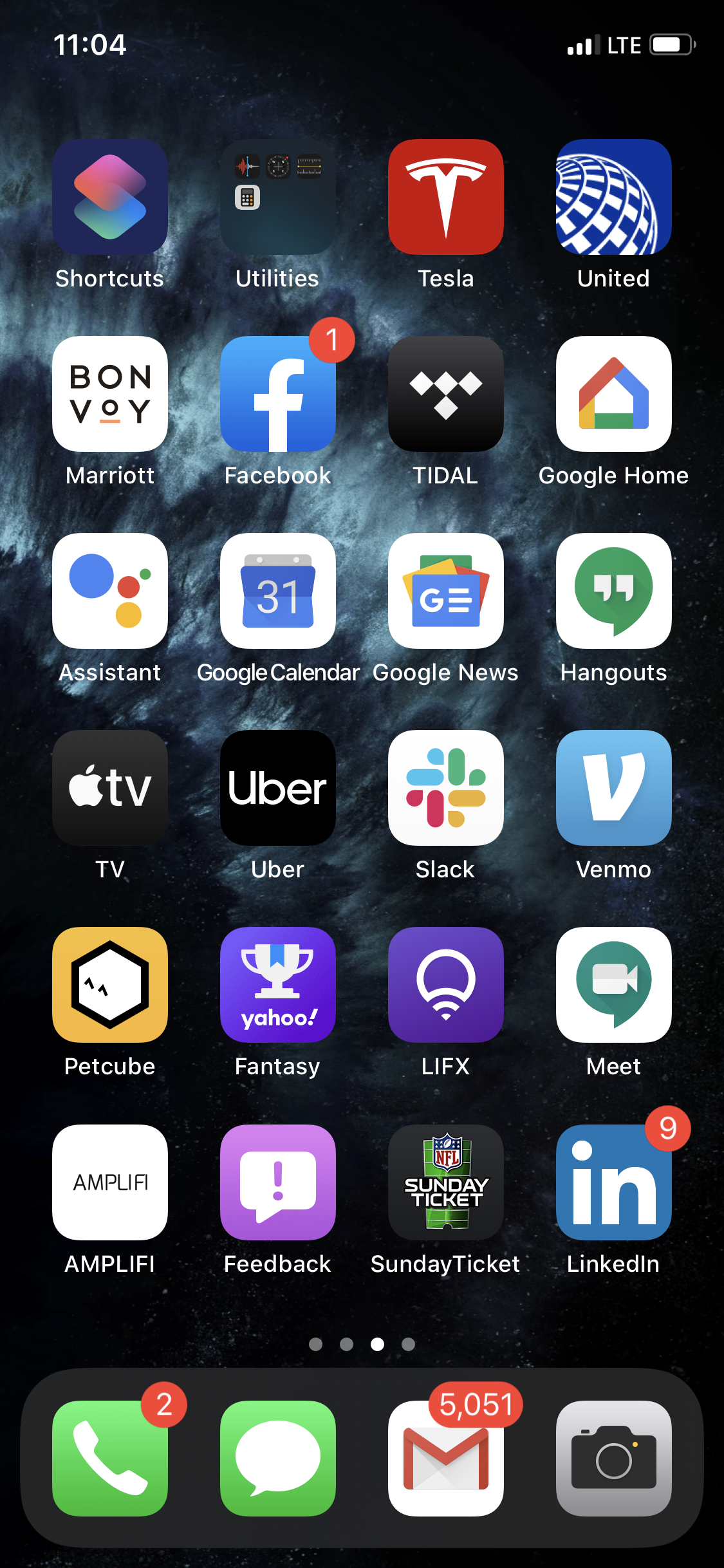Launch Venmo app
Viewport: 724px width, 1568px height.
614,788
